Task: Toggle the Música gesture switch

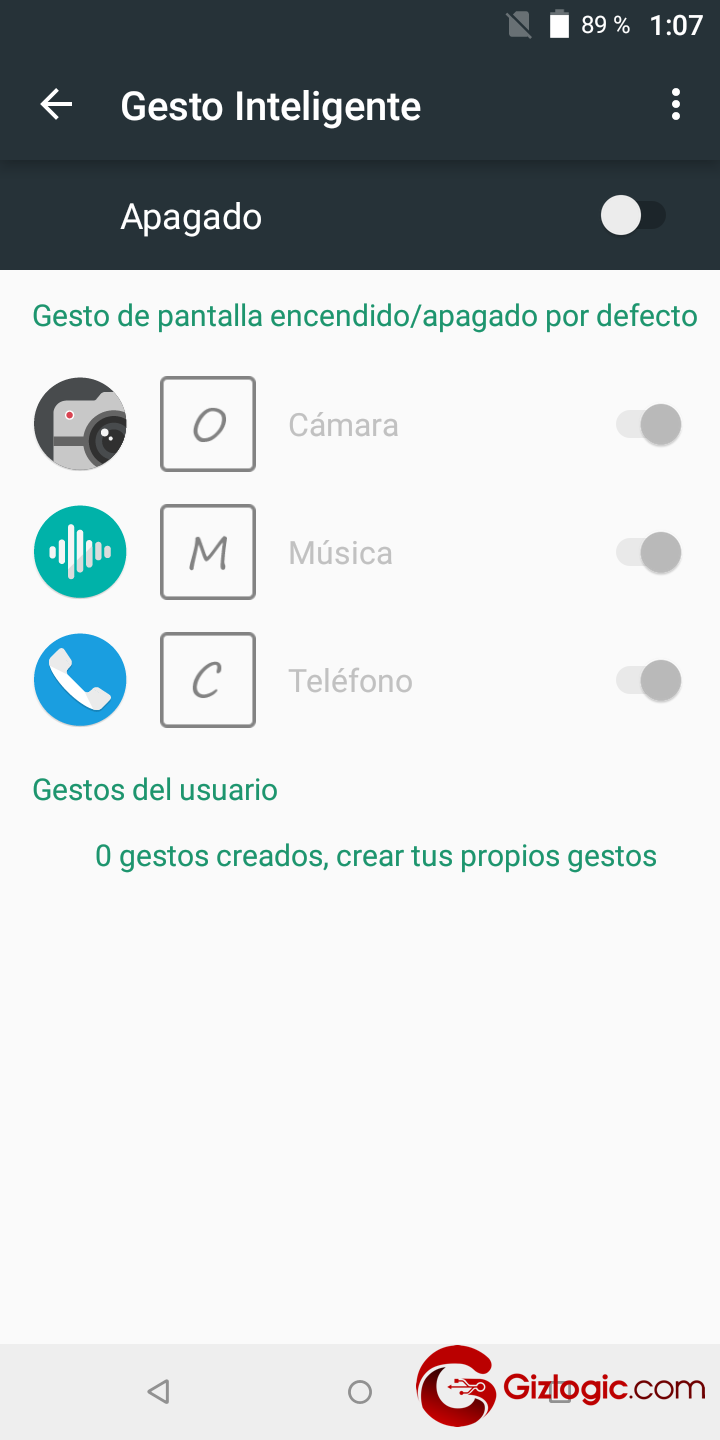Action: point(648,553)
